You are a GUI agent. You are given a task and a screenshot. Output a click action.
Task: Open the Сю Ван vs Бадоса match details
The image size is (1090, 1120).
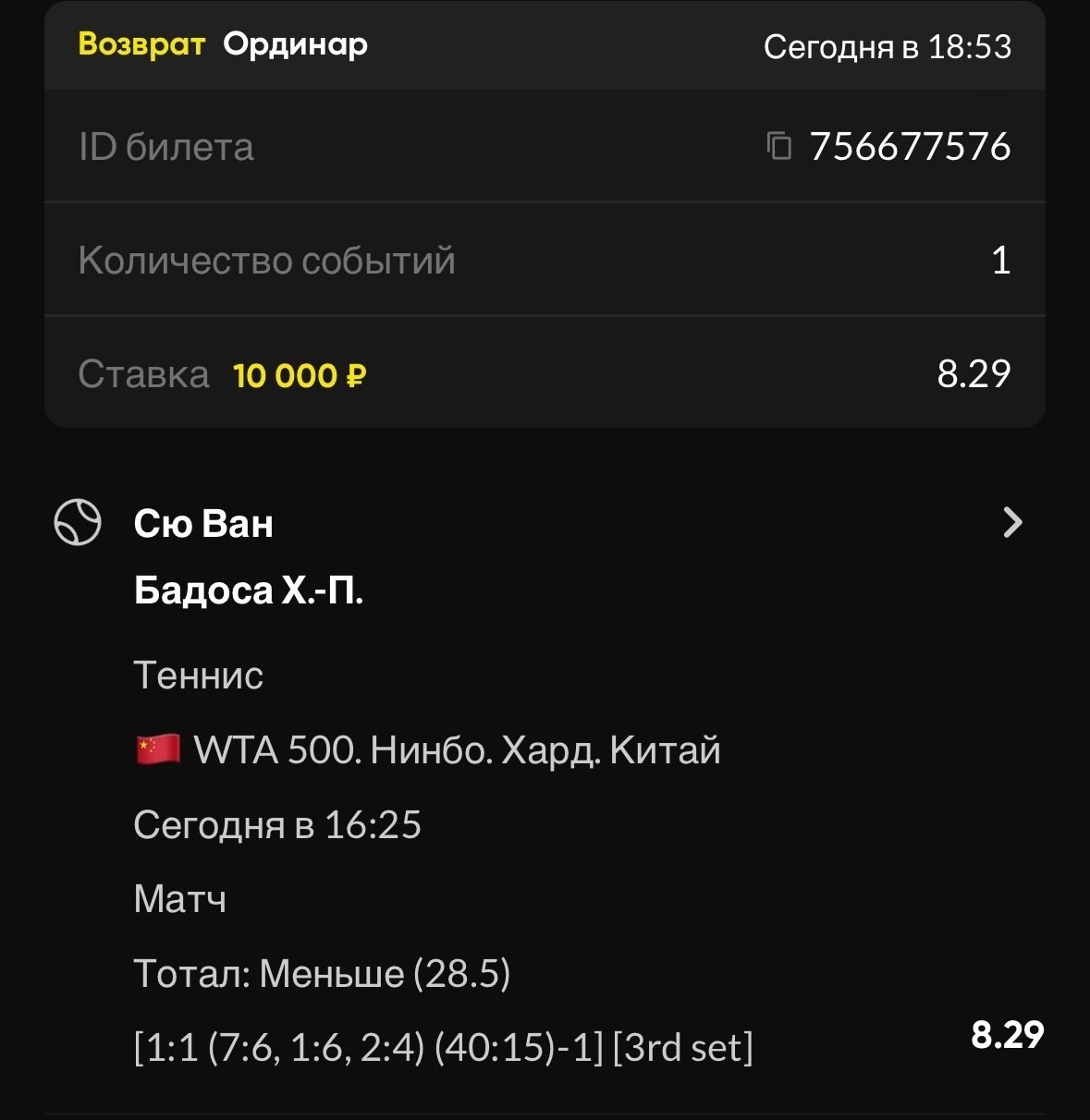[x=1012, y=523]
